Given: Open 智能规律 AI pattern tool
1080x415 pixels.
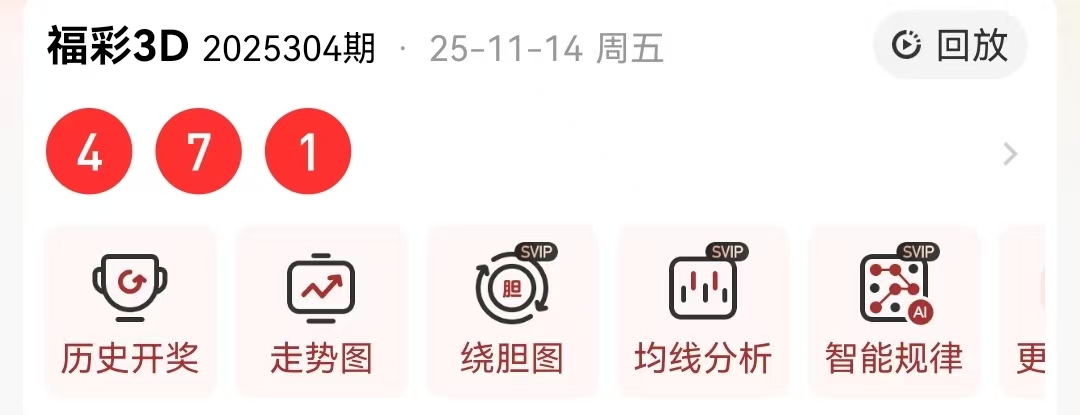Looking at the screenshot, I should click(894, 314).
